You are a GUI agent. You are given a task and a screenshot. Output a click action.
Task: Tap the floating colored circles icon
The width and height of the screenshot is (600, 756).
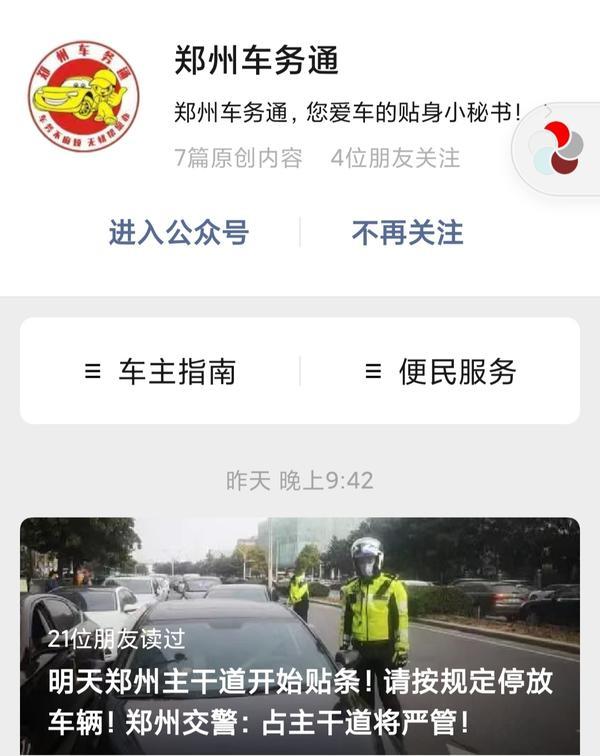[x=557, y=148]
